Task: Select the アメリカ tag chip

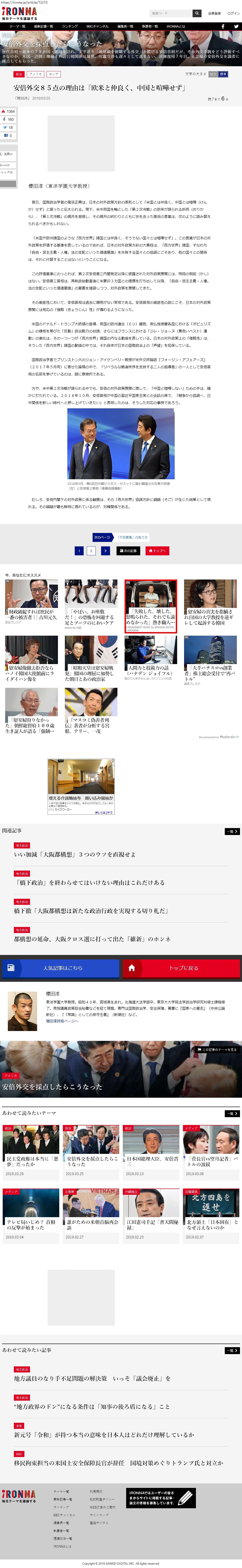Action: pyautogui.click(x=36, y=74)
